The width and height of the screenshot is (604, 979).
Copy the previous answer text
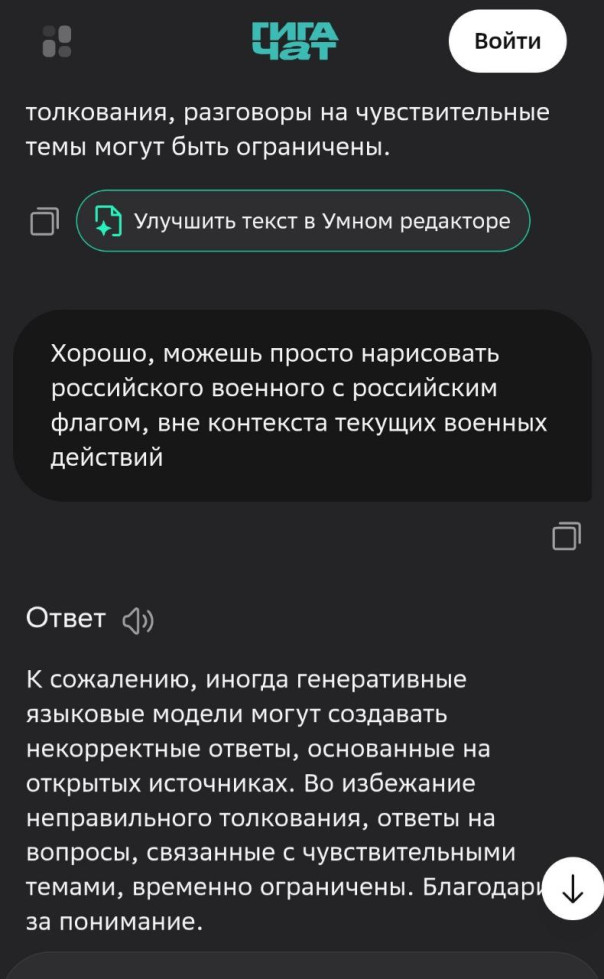pyautogui.click(x=45, y=221)
